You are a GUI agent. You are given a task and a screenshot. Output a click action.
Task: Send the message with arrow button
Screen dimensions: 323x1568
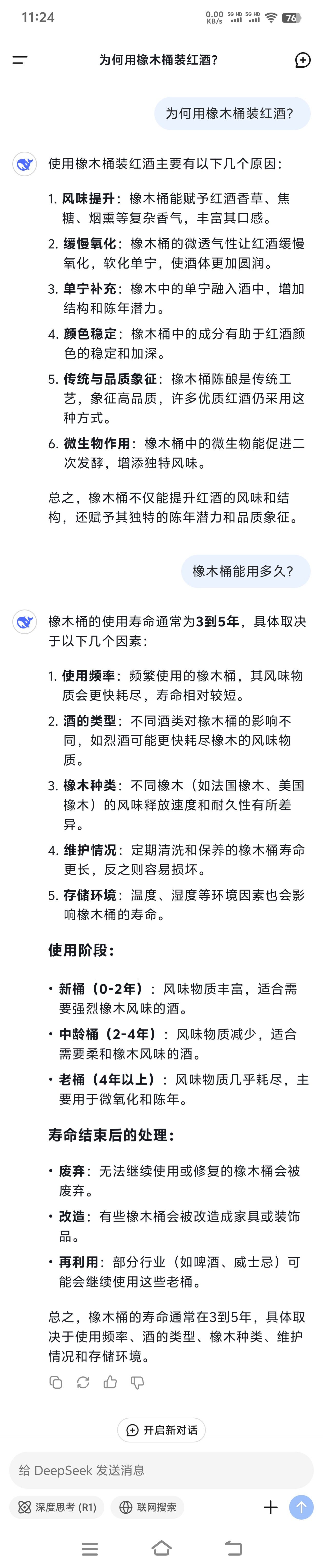point(301,1507)
